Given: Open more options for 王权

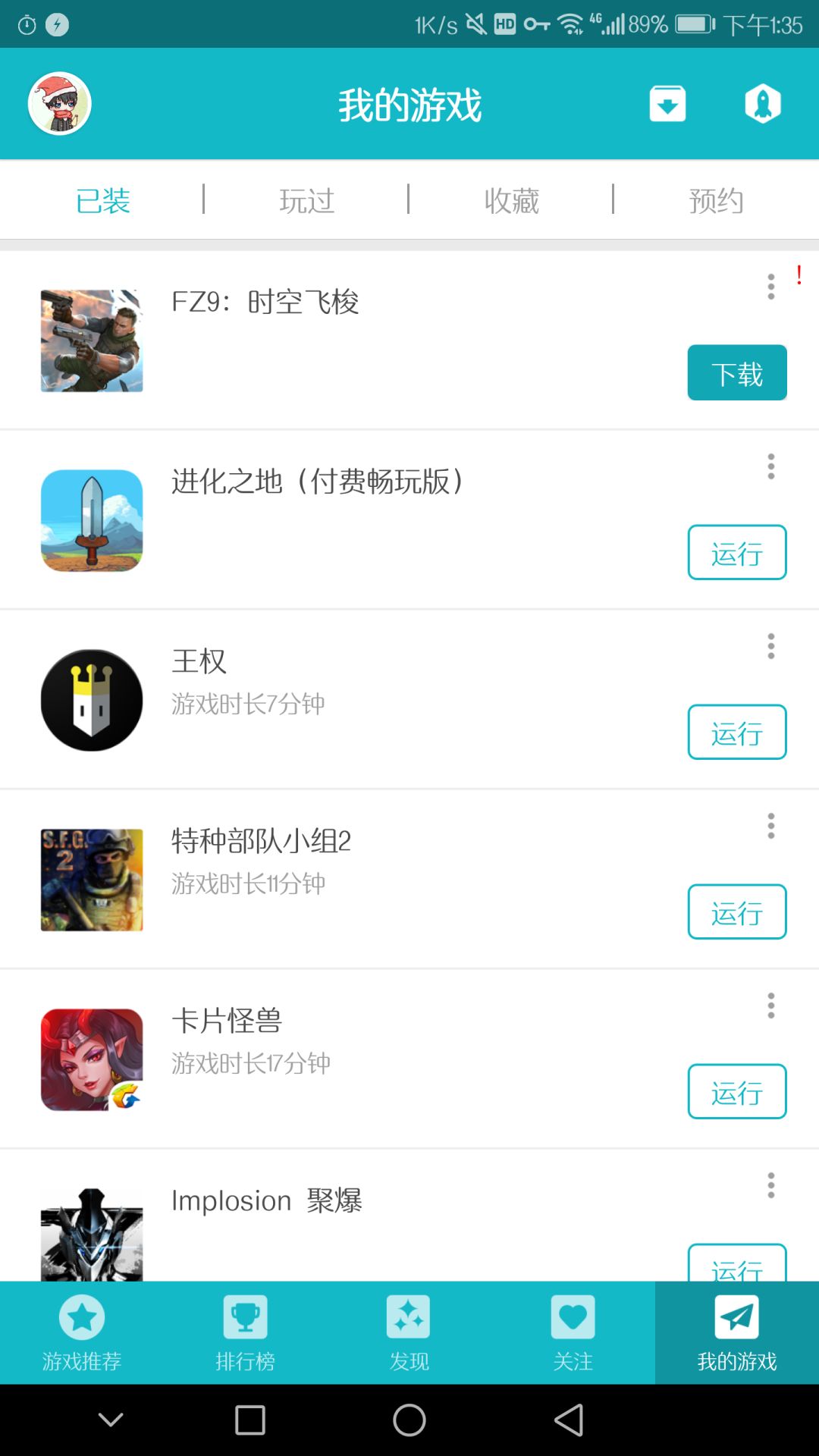Looking at the screenshot, I should (x=771, y=646).
